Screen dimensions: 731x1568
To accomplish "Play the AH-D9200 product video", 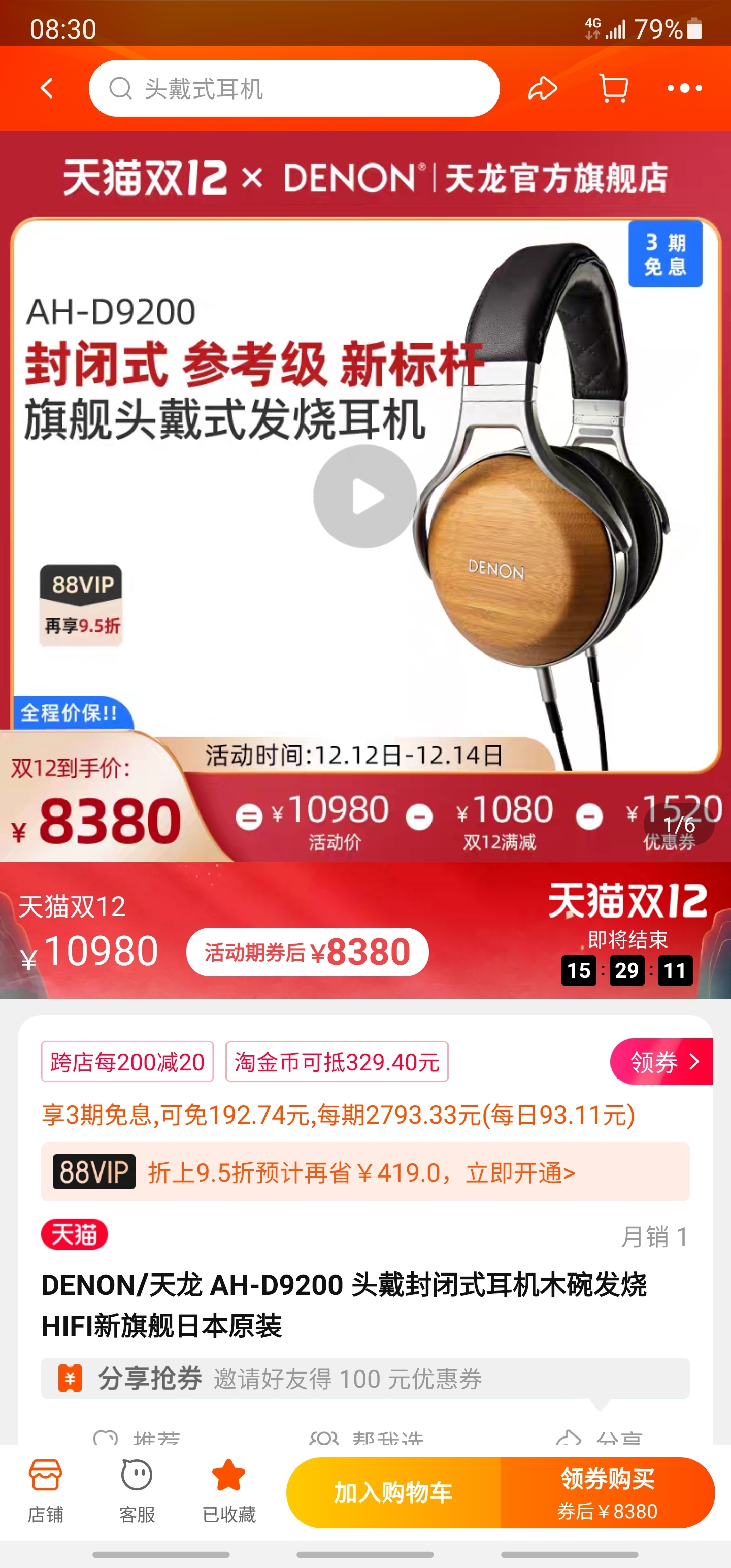I will (364, 496).
